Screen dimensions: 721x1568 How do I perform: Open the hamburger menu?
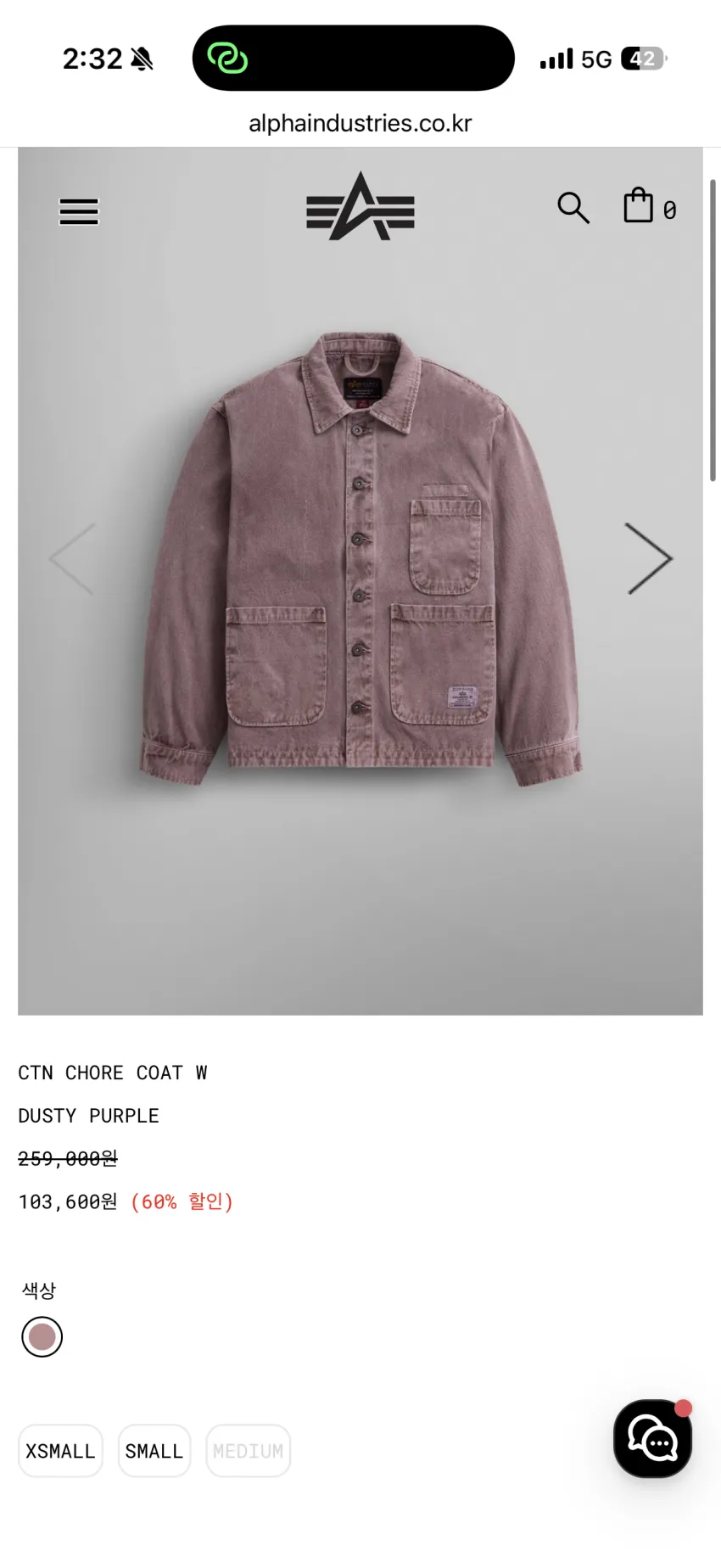[79, 211]
